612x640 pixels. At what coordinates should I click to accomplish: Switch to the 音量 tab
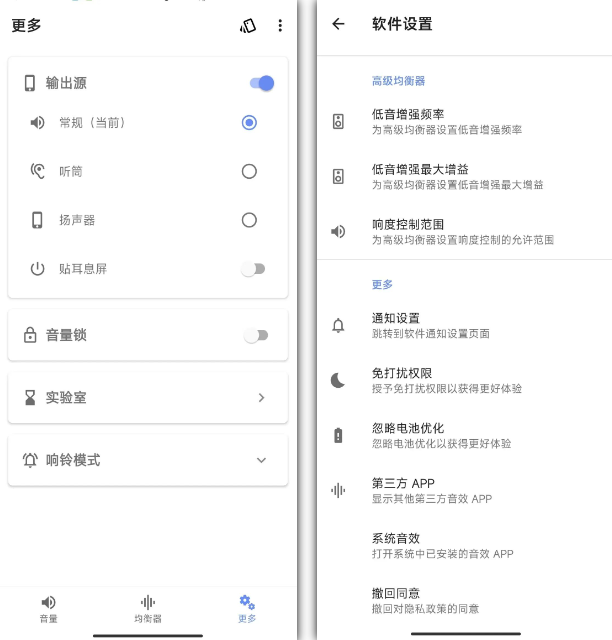tap(48, 608)
